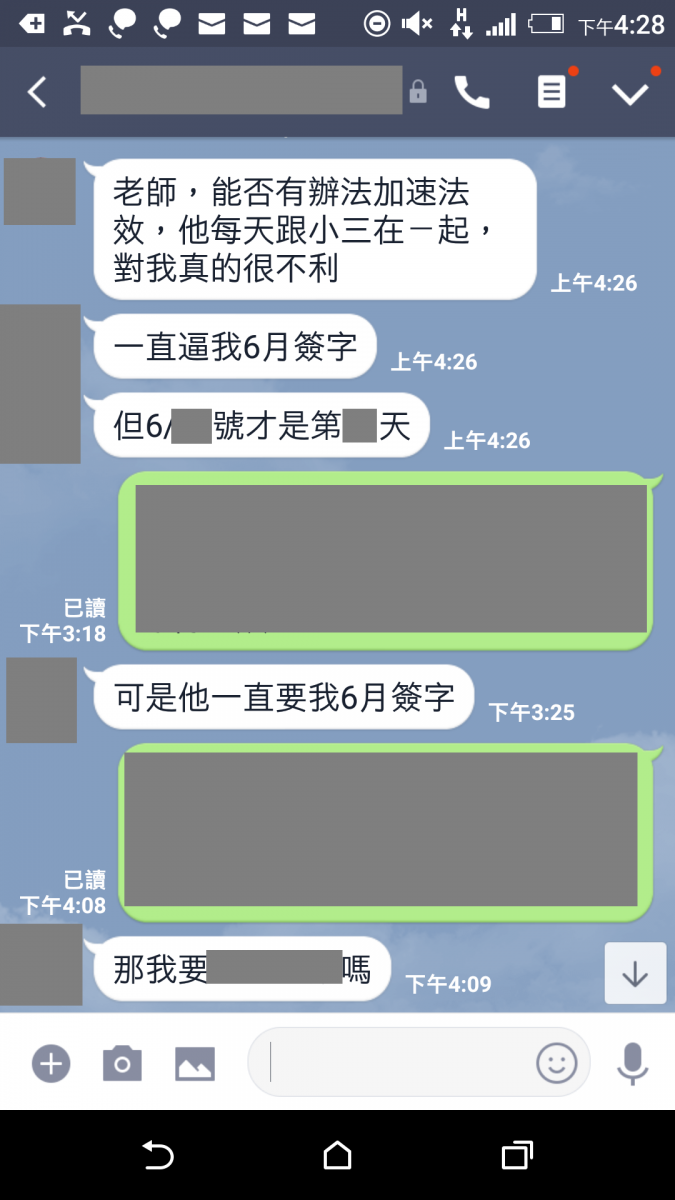Record a voice message with the microphone
This screenshot has width=675, height=1200.
(632, 1063)
